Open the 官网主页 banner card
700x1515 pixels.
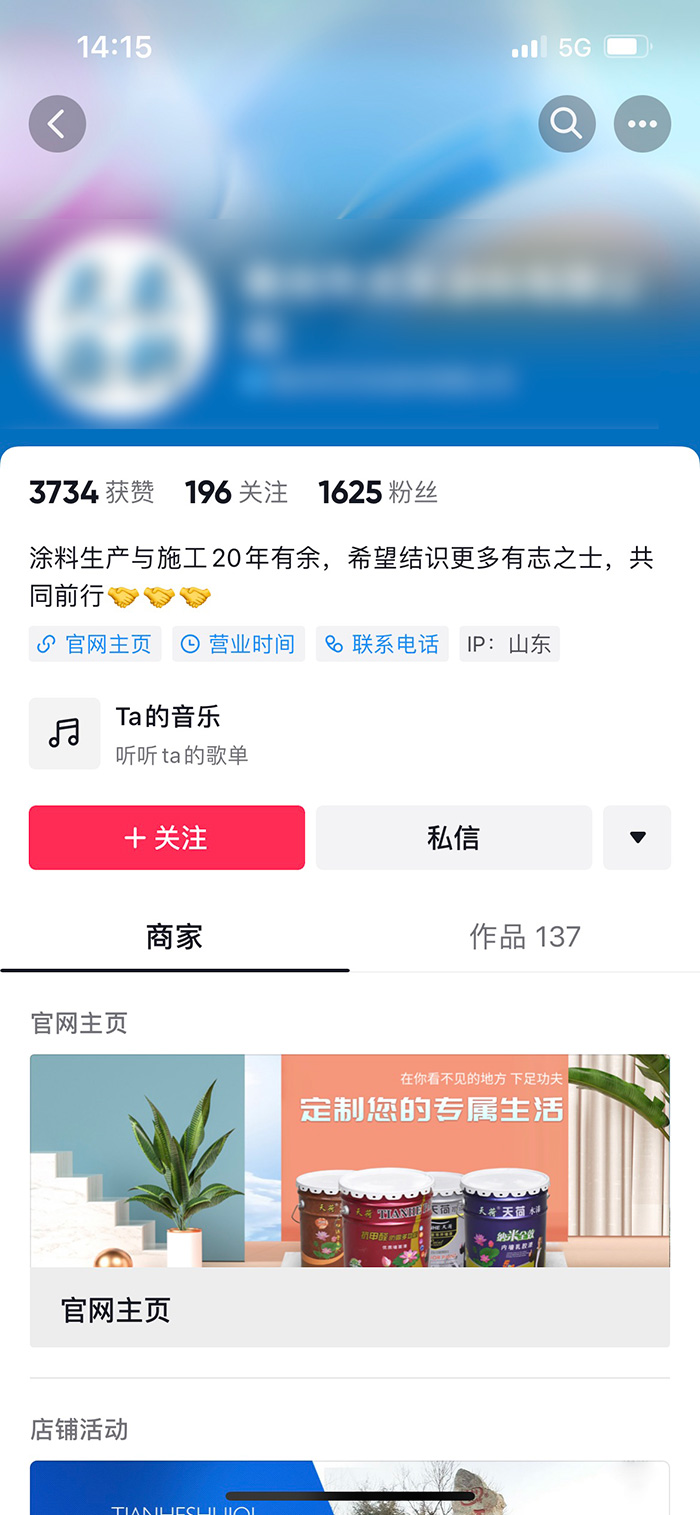click(x=349, y=1199)
